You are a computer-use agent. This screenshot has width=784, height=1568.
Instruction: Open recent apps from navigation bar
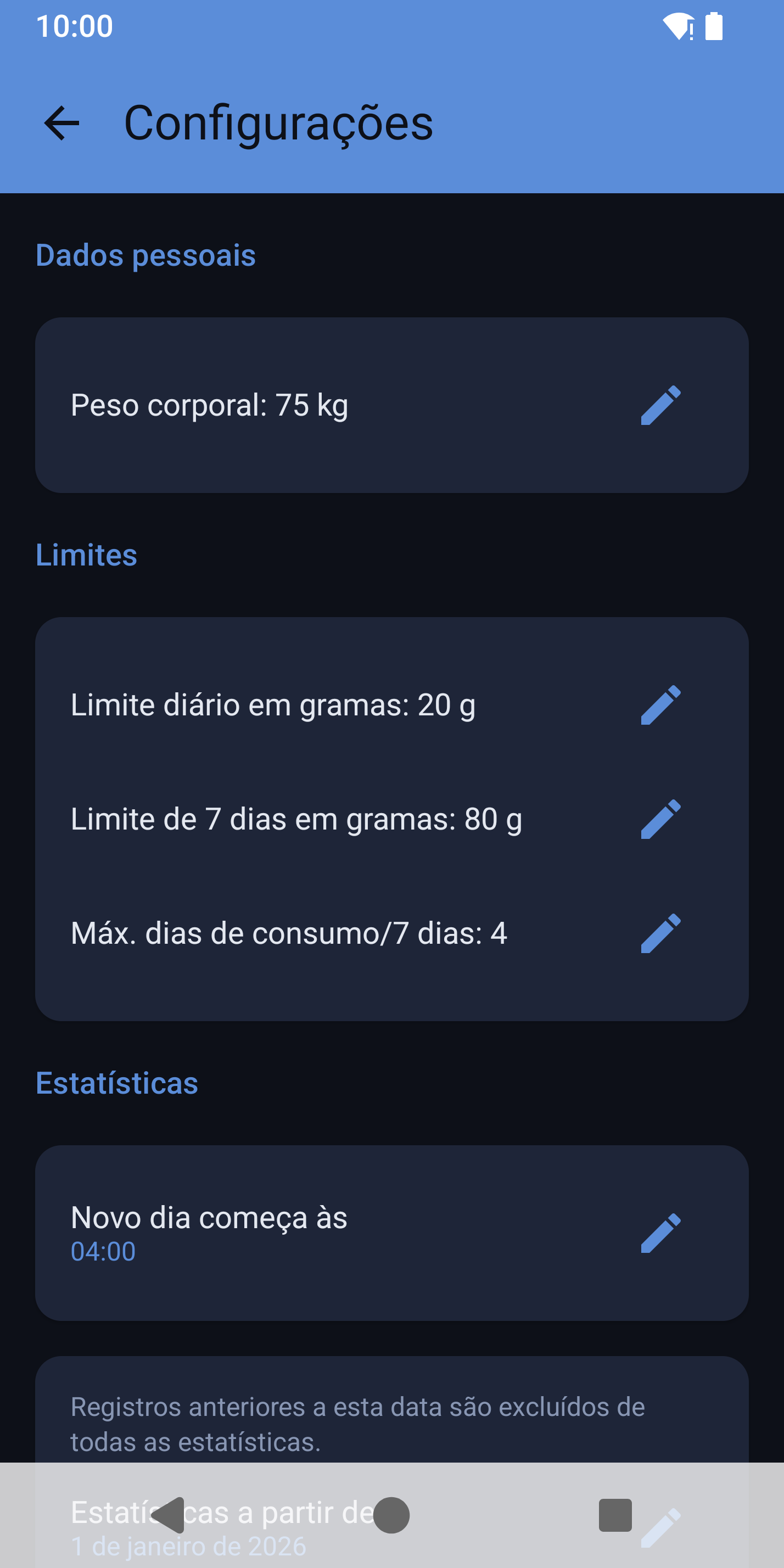click(x=615, y=1515)
